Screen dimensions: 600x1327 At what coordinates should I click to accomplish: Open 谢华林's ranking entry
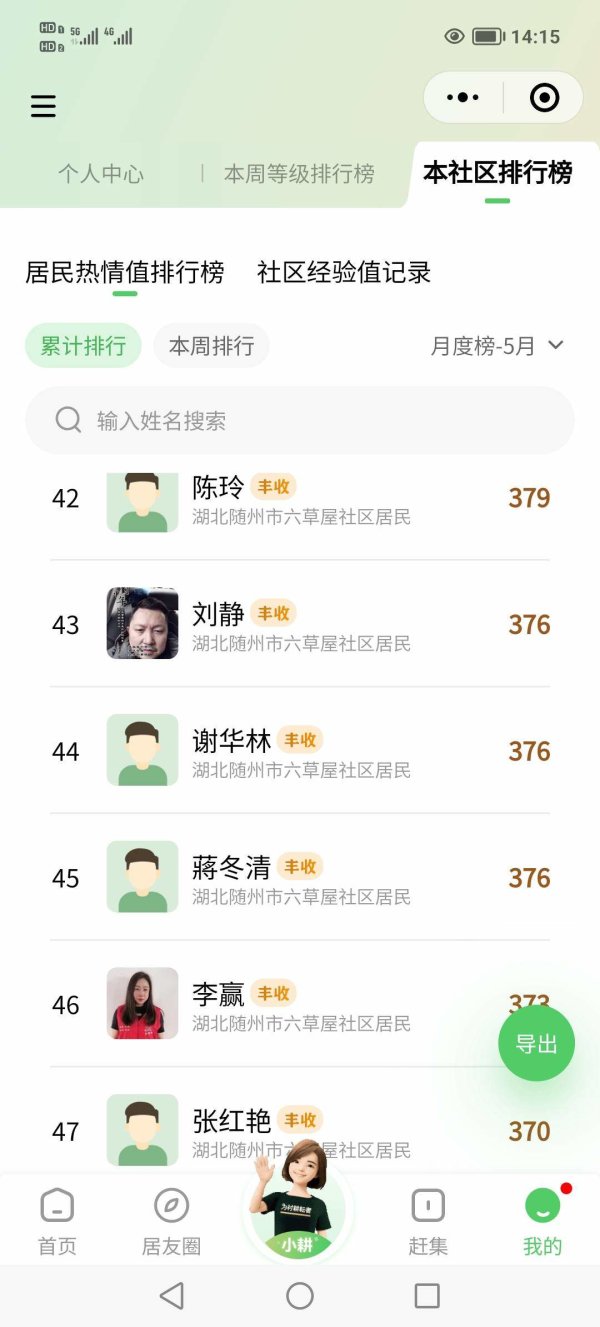[x=300, y=751]
